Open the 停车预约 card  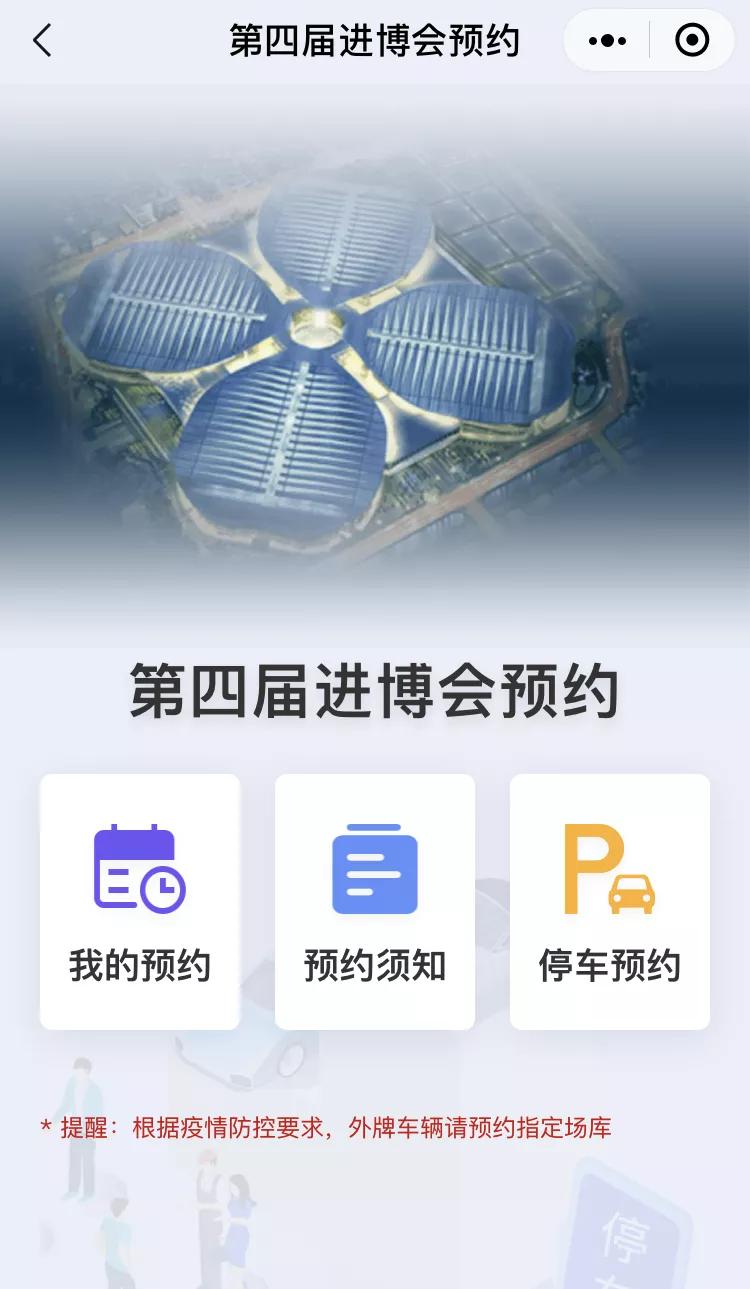click(610, 902)
